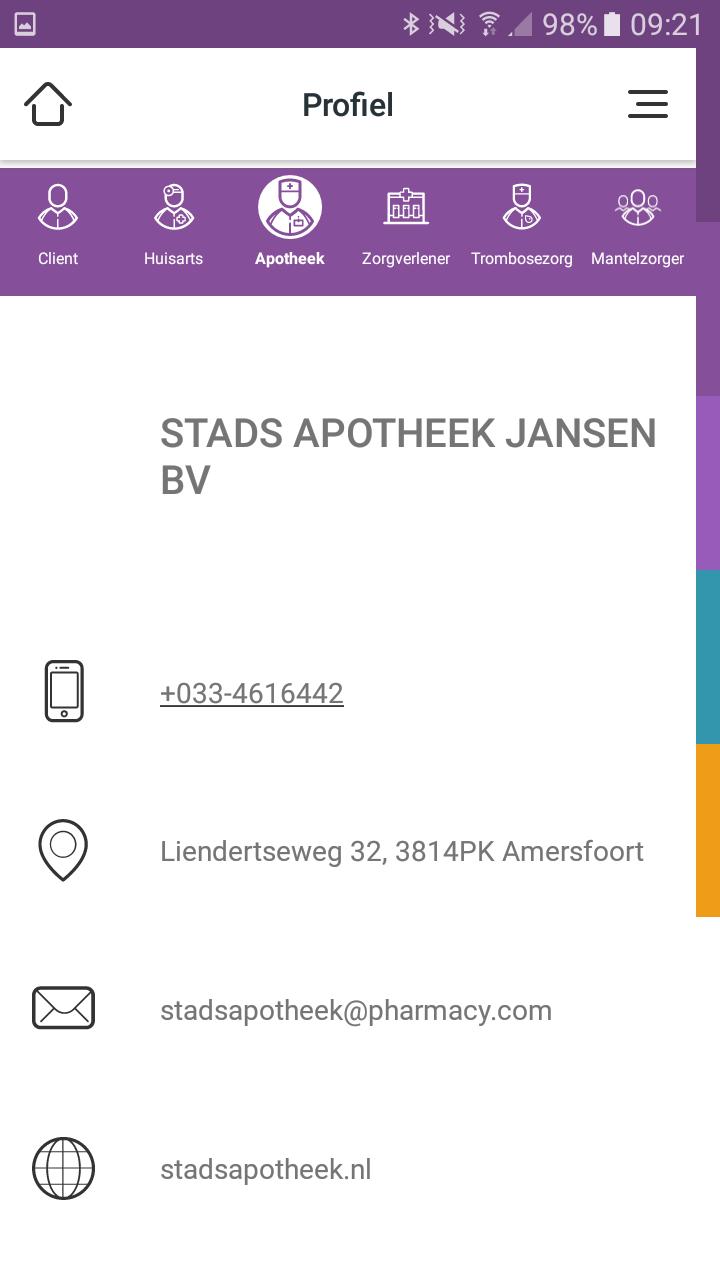720x1280 pixels.
Task: Open the hamburger menu
Action: tap(647, 104)
